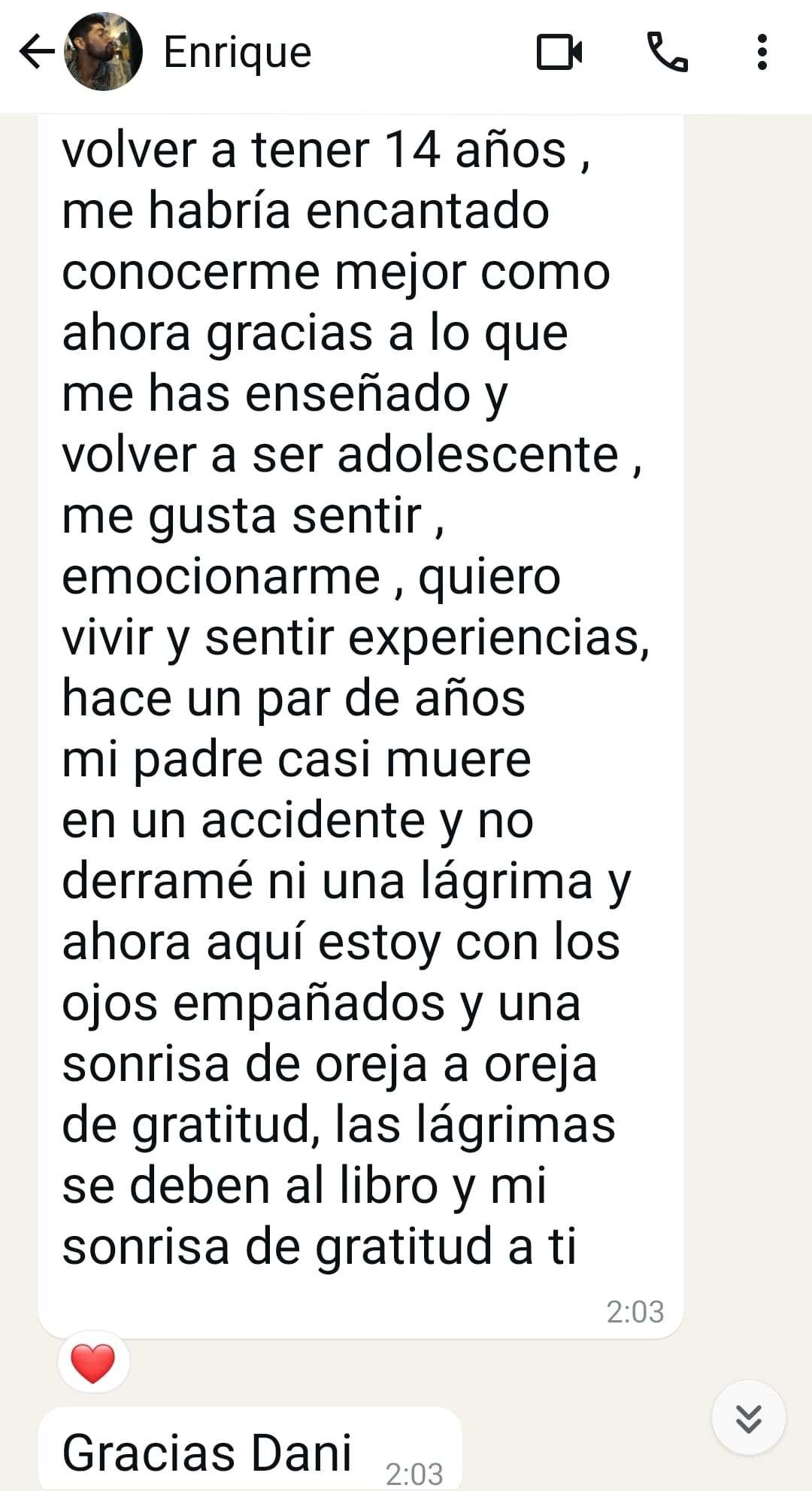The image size is (812, 1491).
Task: Start a voice call with Enrique
Action: point(667,53)
